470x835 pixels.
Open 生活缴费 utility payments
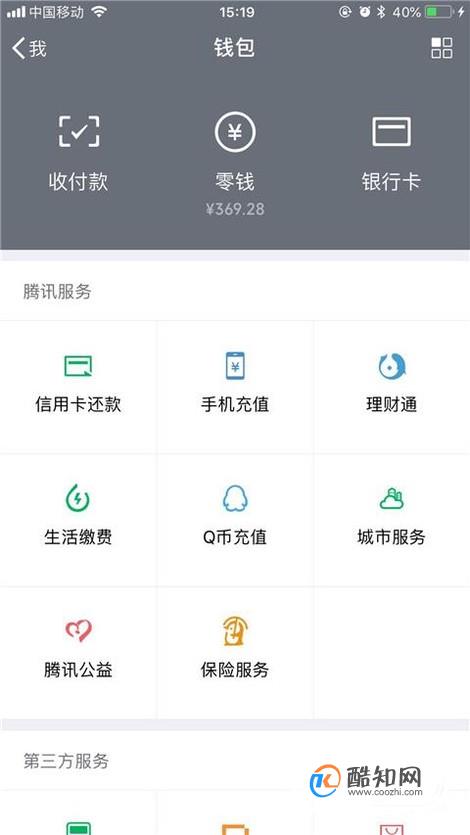[x=78, y=520]
